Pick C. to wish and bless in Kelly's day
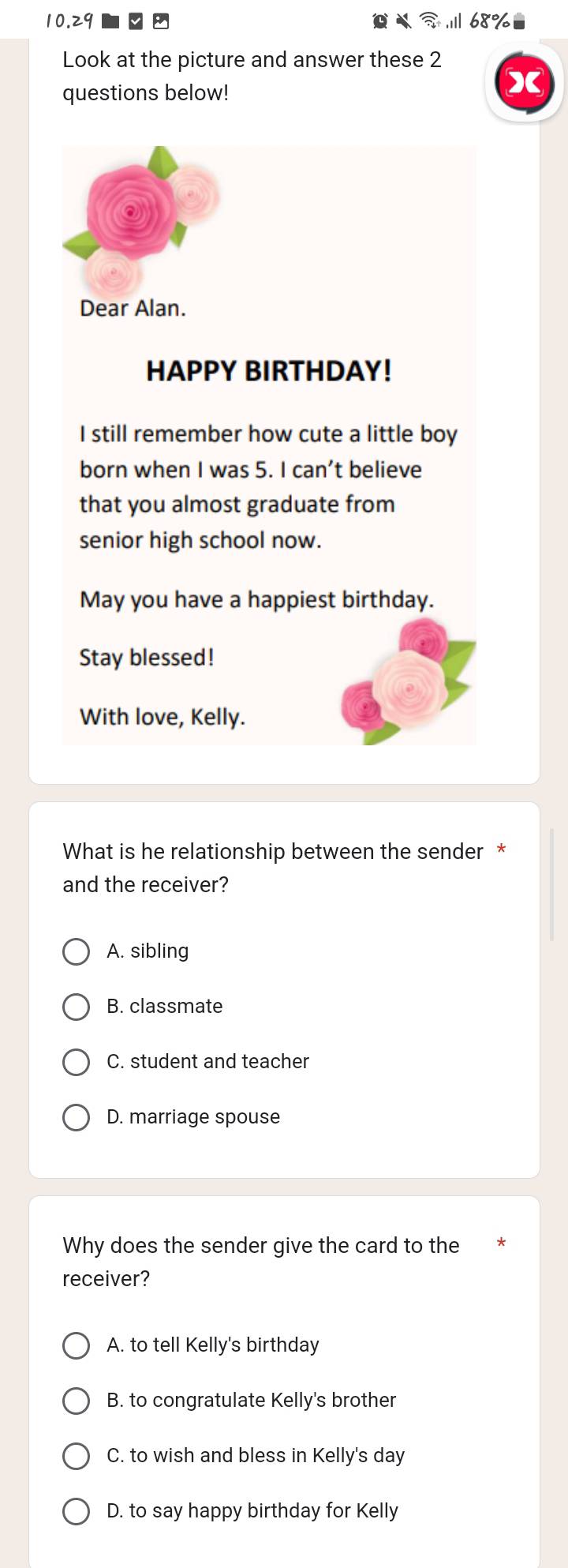The image size is (568, 1568). pyautogui.click(x=76, y=1456)
